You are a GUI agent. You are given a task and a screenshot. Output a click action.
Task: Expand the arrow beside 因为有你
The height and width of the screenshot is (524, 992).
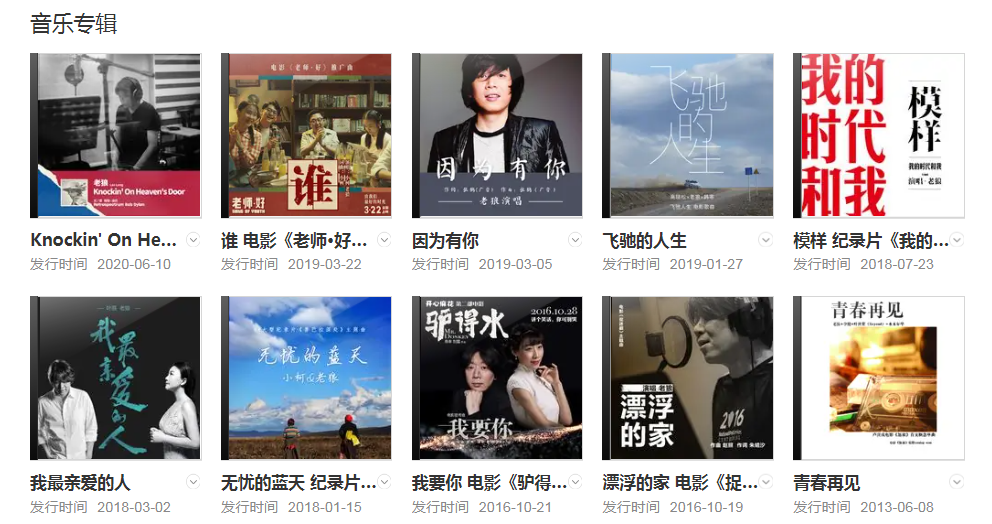575,240
